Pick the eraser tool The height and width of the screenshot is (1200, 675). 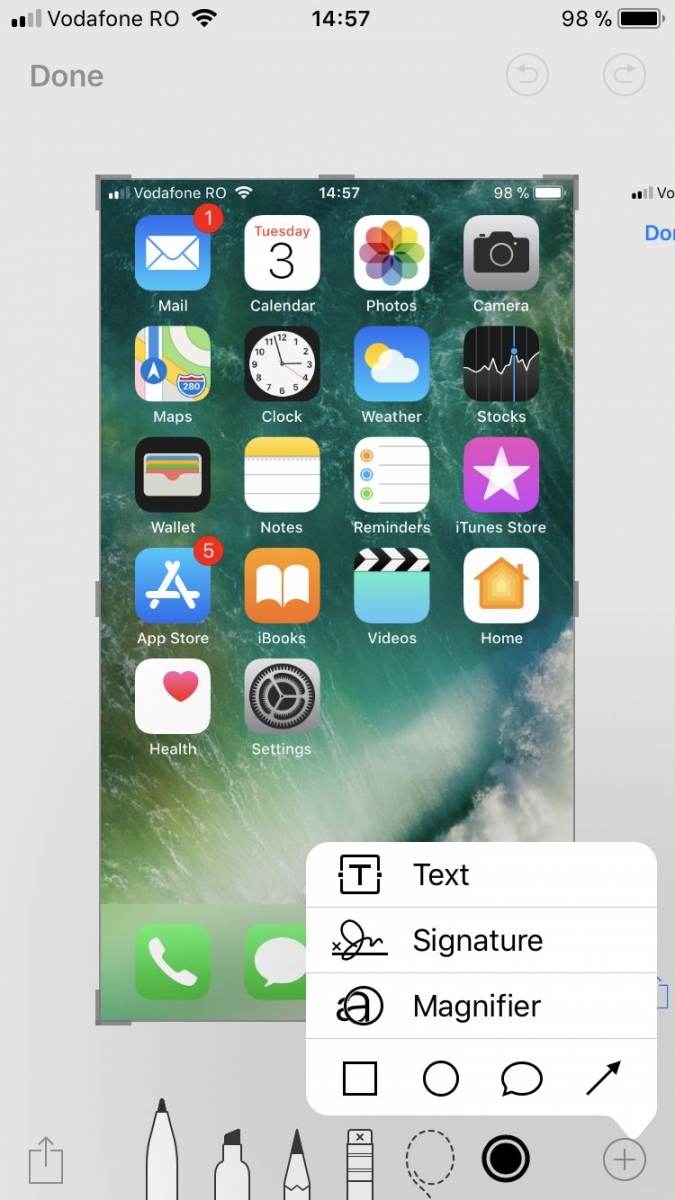pos(360,1164)
